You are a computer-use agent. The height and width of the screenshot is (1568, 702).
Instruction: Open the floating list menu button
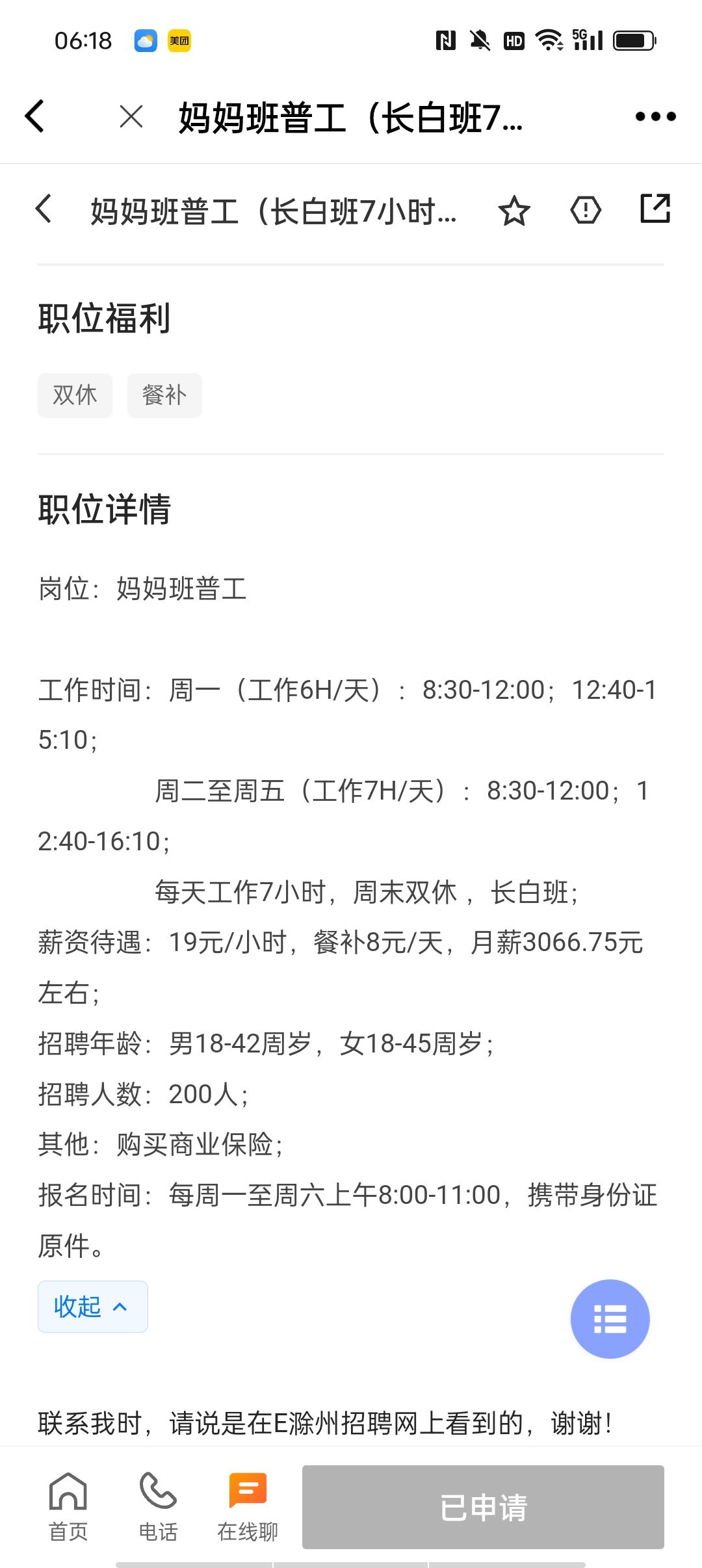coord(610,1319)
